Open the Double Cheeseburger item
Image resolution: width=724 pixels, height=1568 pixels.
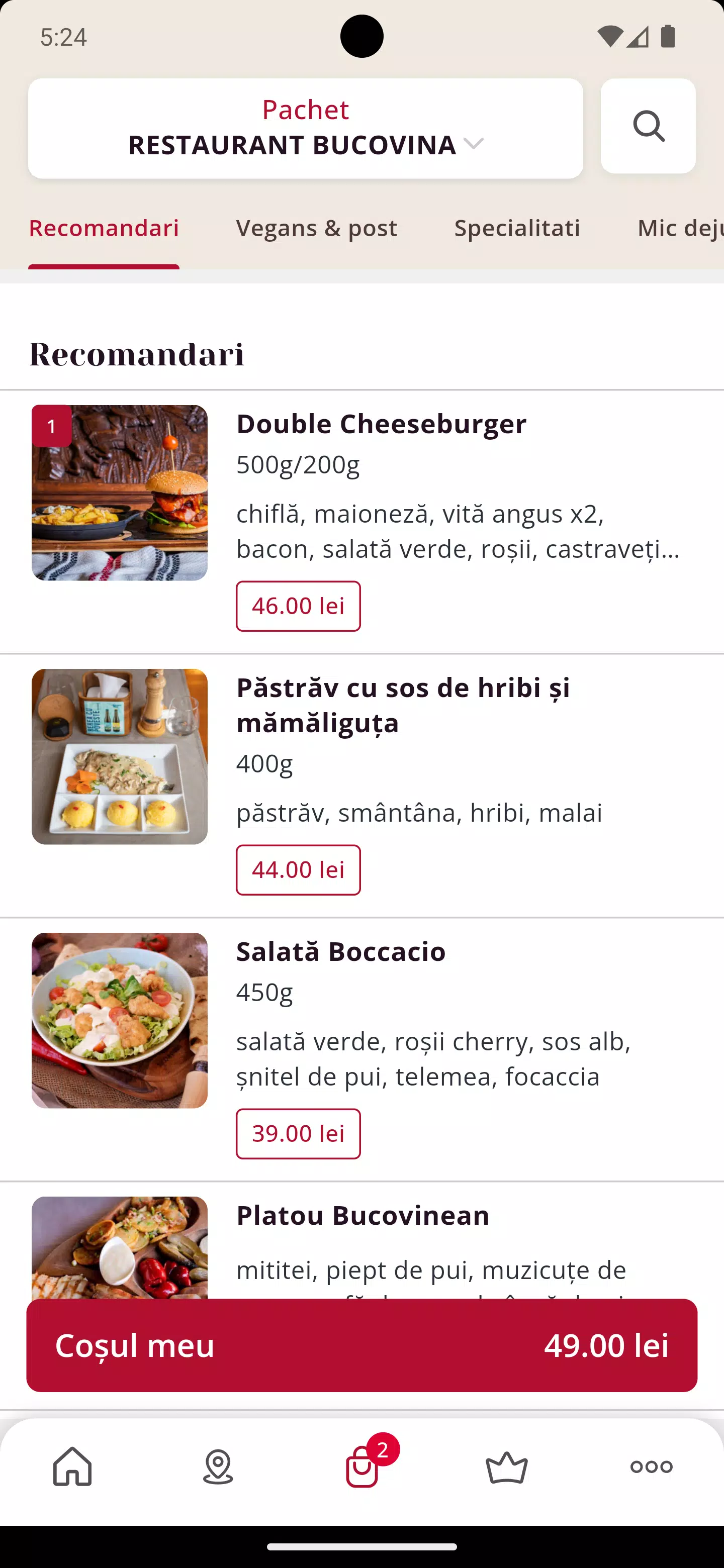[x=381, y=424]
